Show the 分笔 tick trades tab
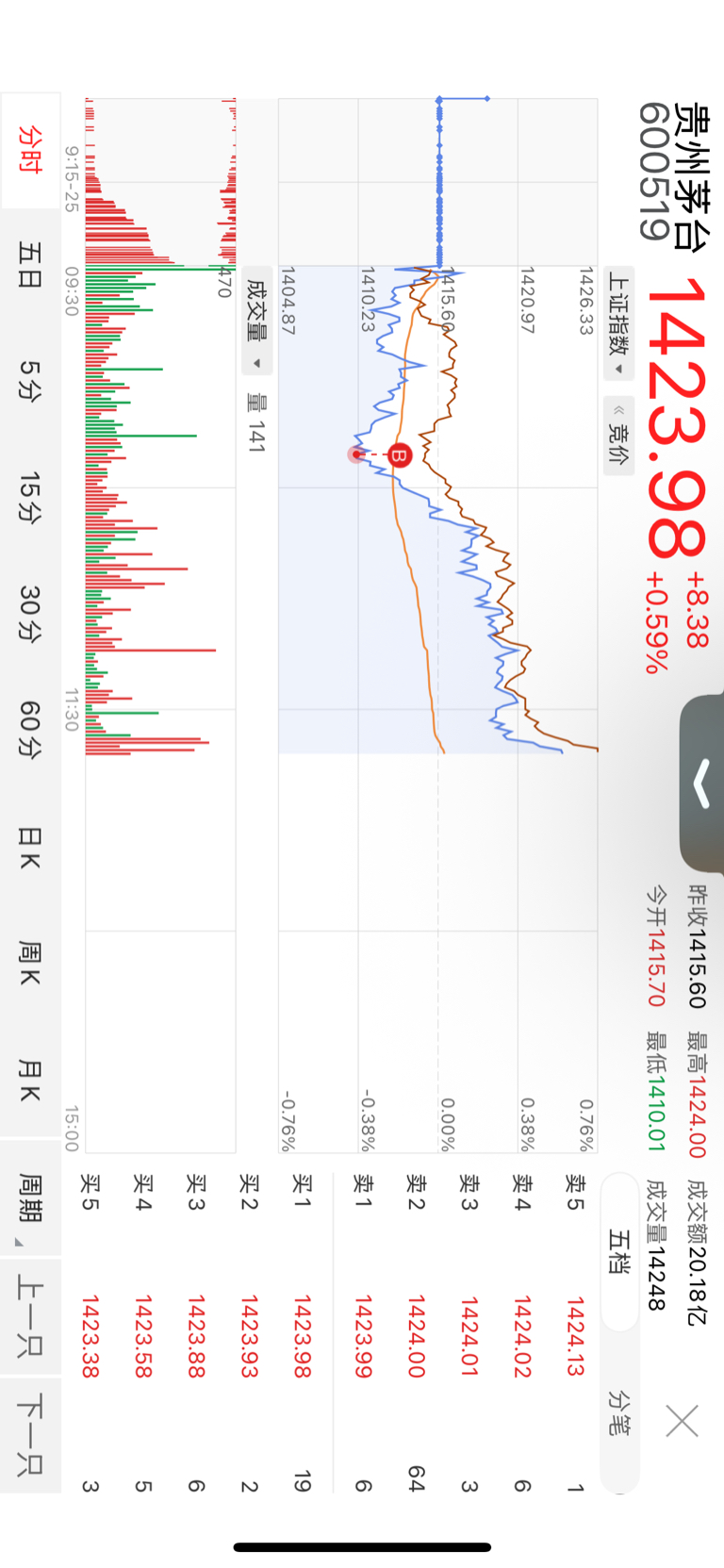Viewport: 724px width, 1568px height. click(619, 1411)
